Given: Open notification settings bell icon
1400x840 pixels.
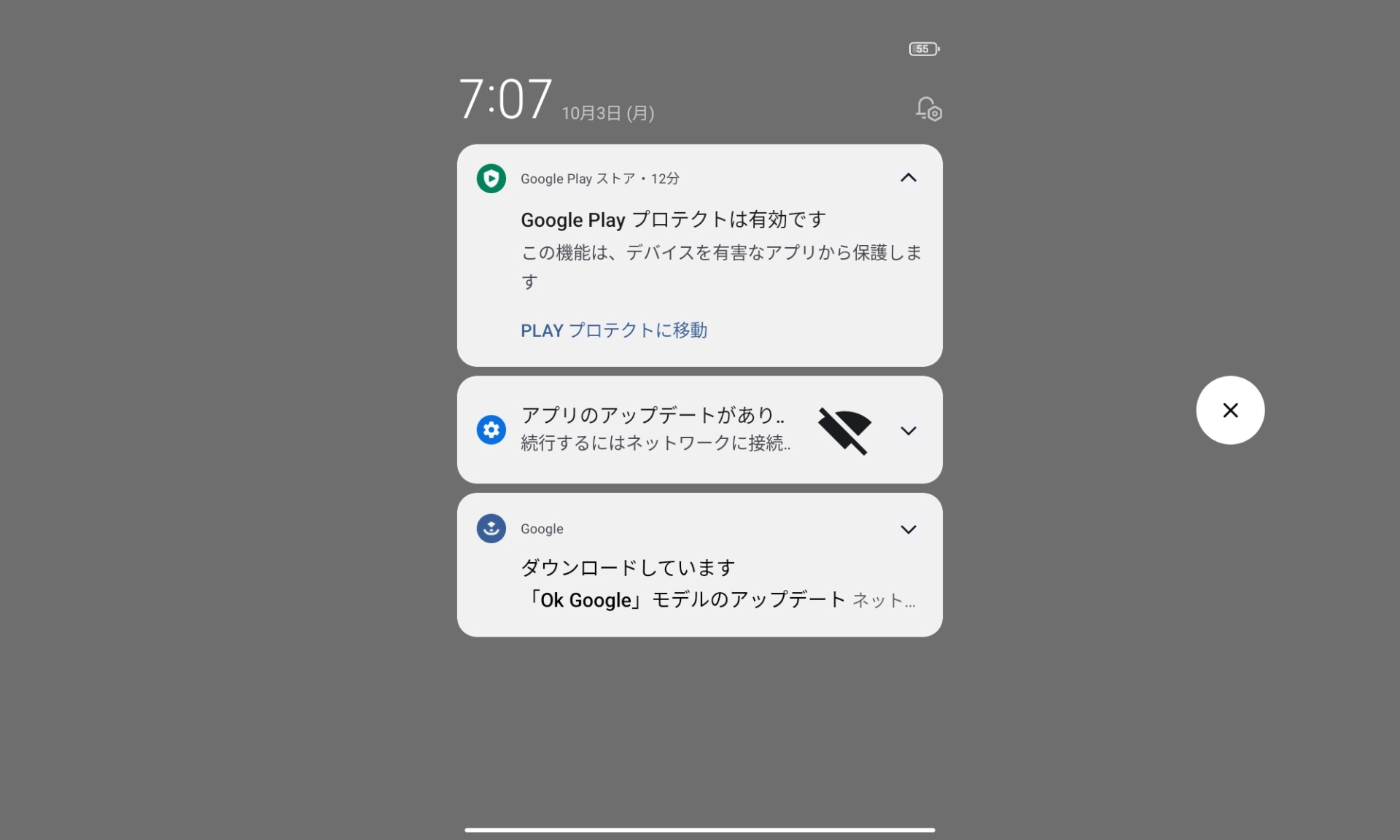Looking at the screenshot, I should point(928,109).
